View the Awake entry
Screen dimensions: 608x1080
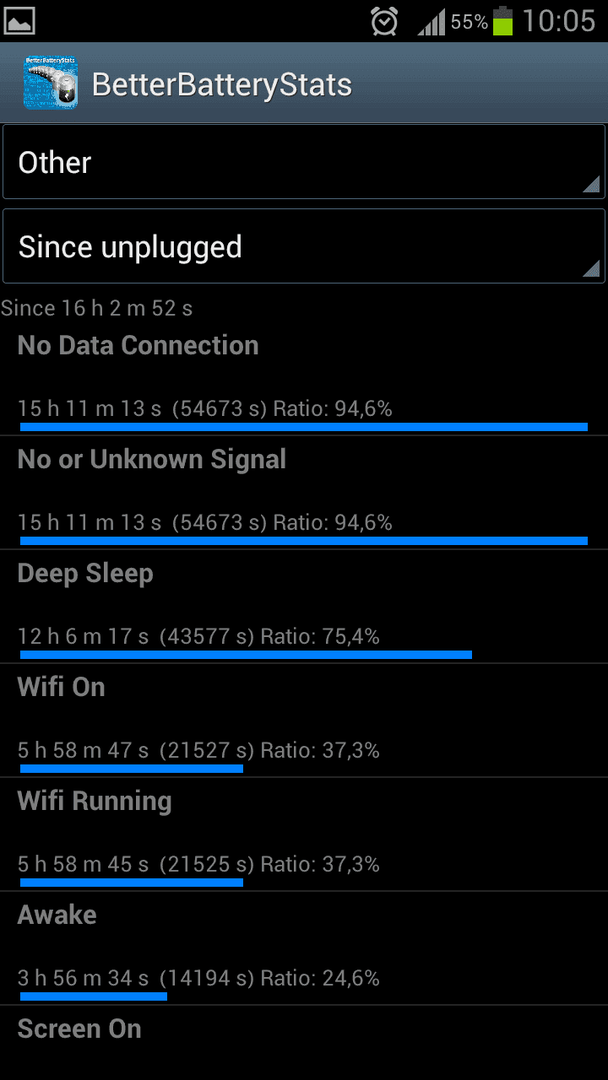coord(304,948)
